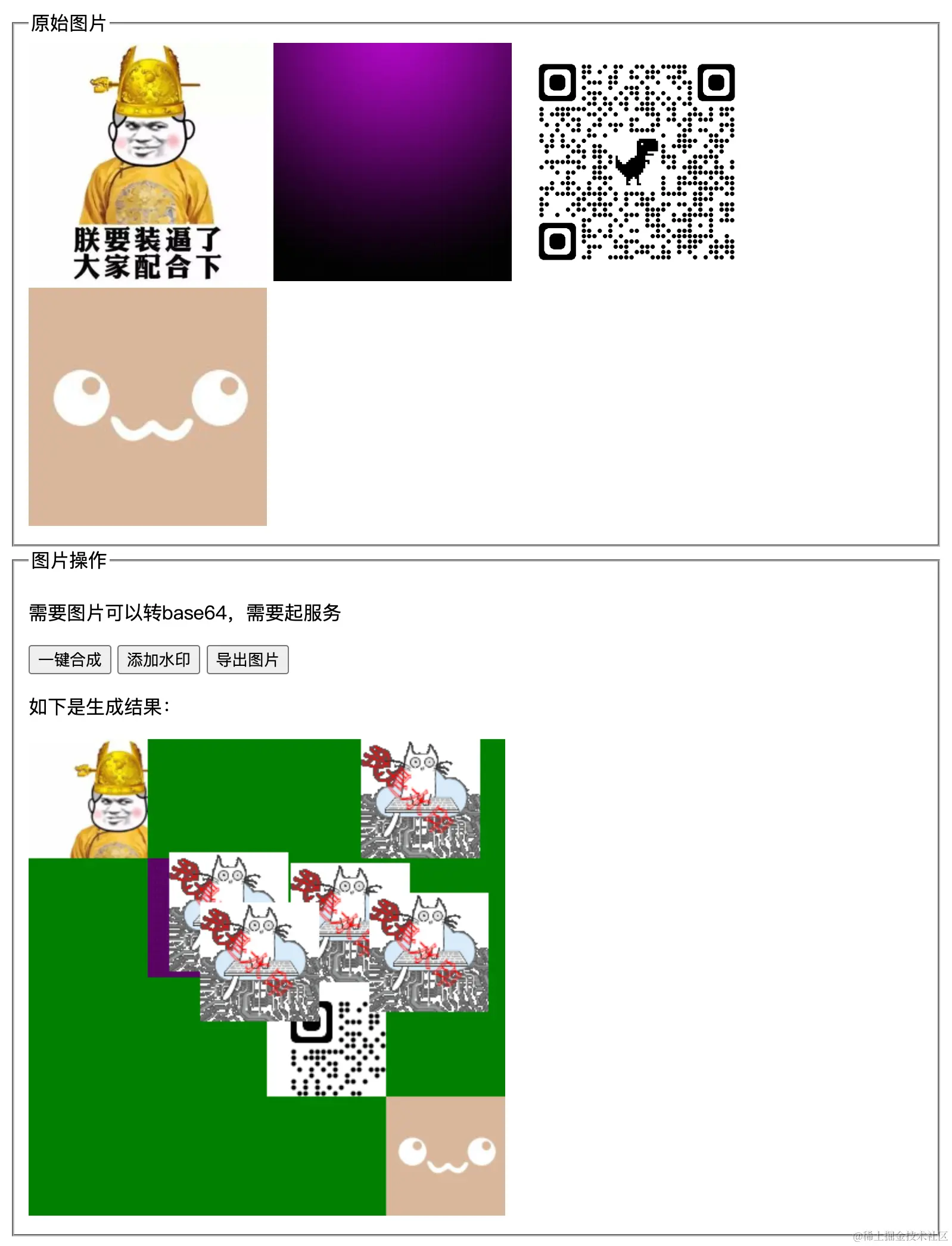This screenshot has width=952, height=1246.
Task: Click the base64 instruction text
Action: click(185, 612)
